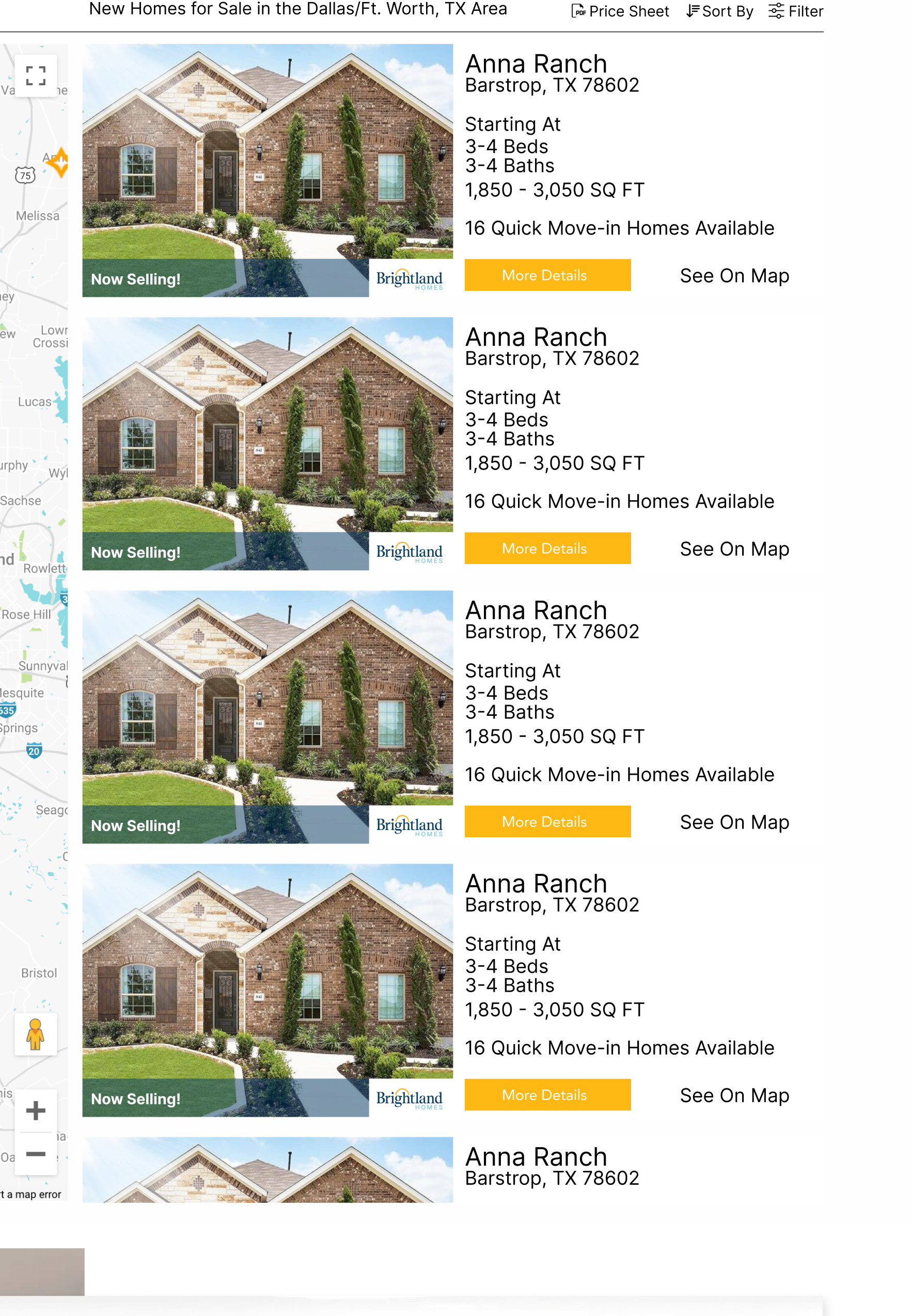Open the Sort By options
The width and height of the screenshot is (911, 1316).
click(x=720, y=11)
